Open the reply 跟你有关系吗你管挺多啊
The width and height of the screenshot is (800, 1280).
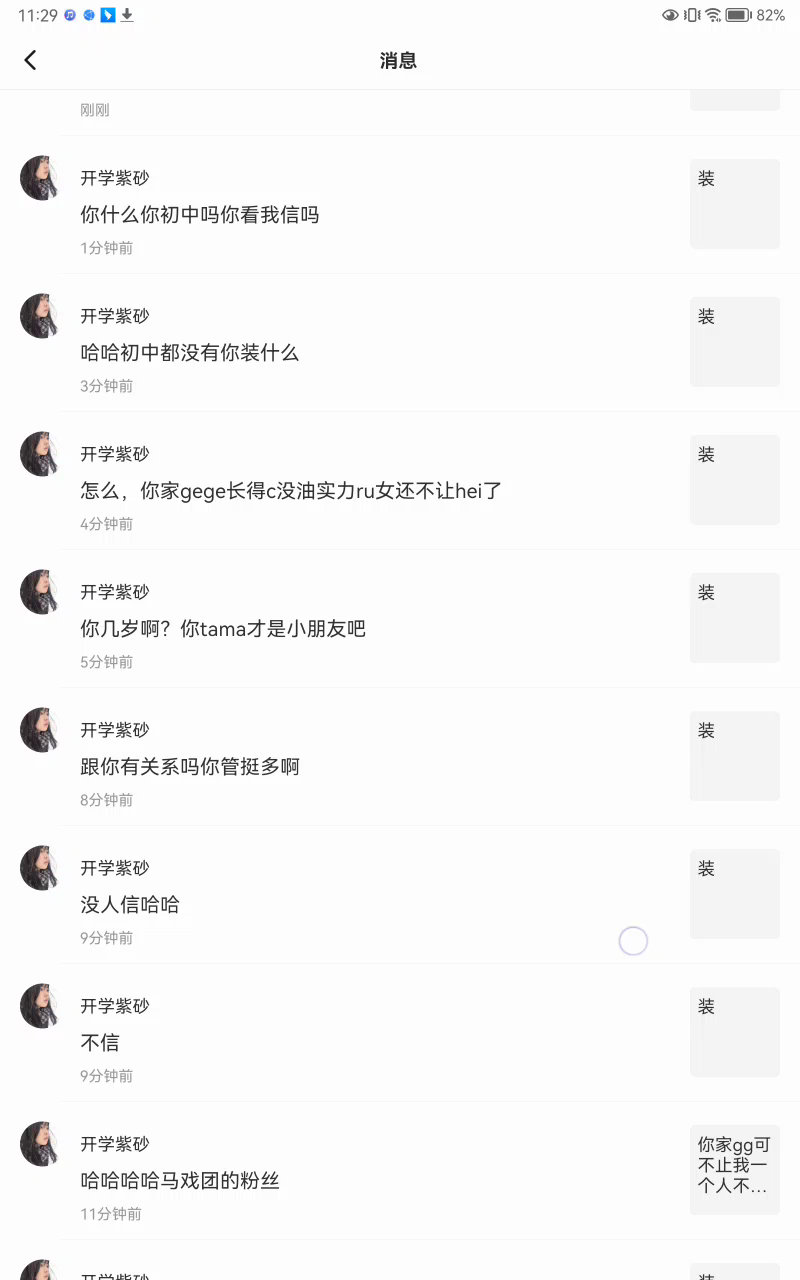(x=190, y=766)
